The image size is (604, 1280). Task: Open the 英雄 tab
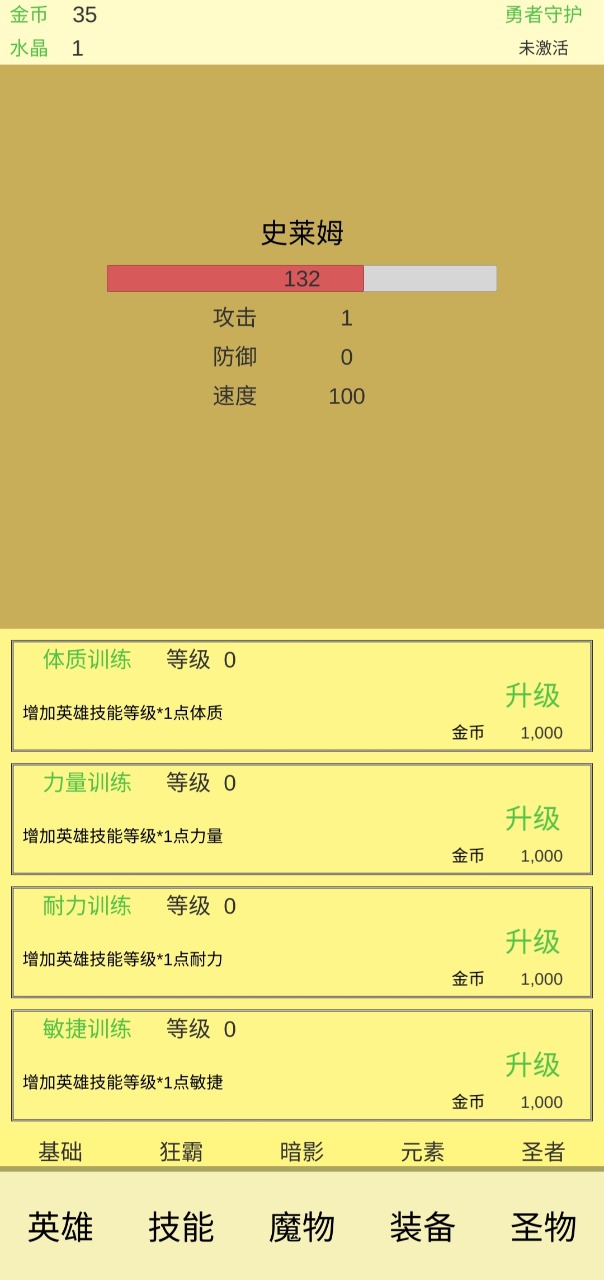(x=60, y=1227)
